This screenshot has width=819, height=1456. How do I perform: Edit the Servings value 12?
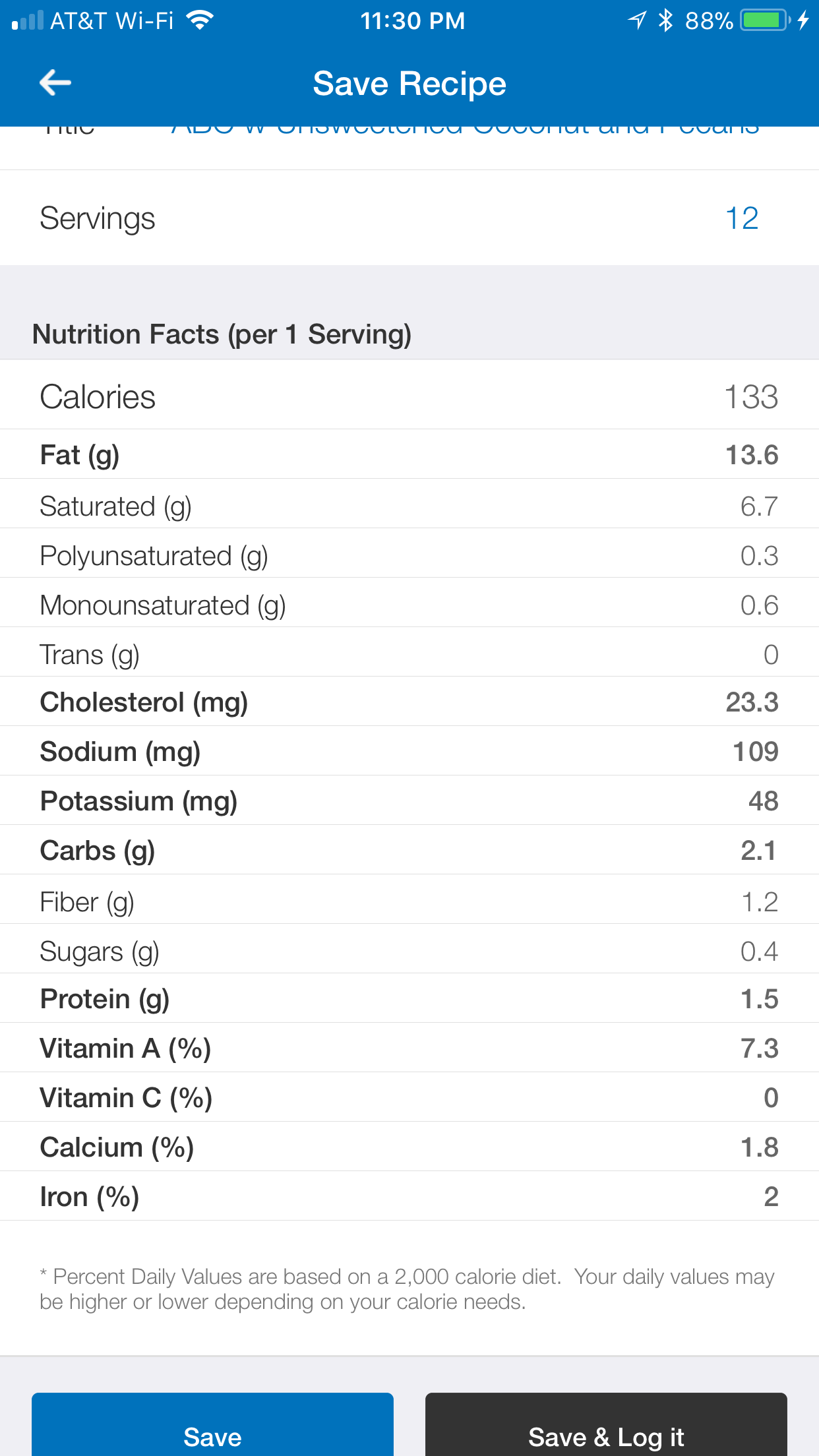click(741, 218)
